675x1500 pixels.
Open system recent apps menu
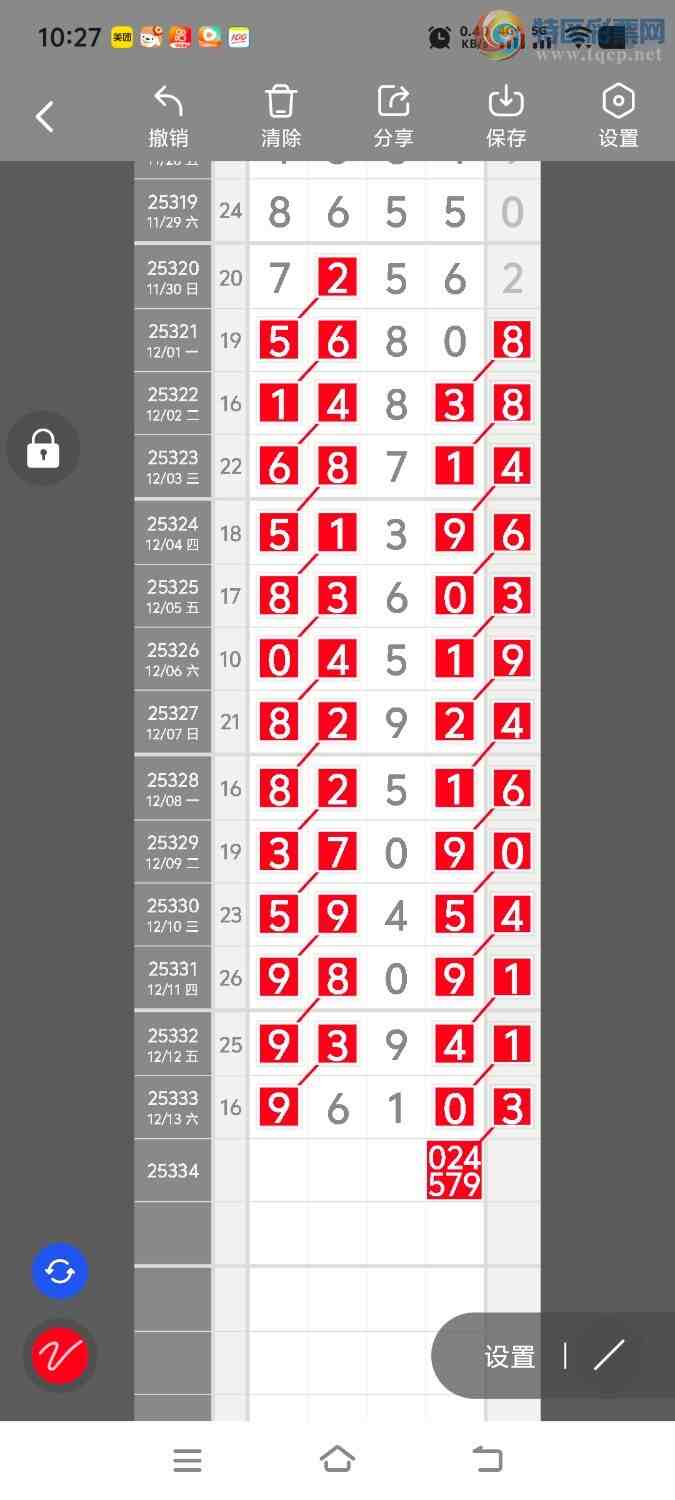[x=187, y=1460]
